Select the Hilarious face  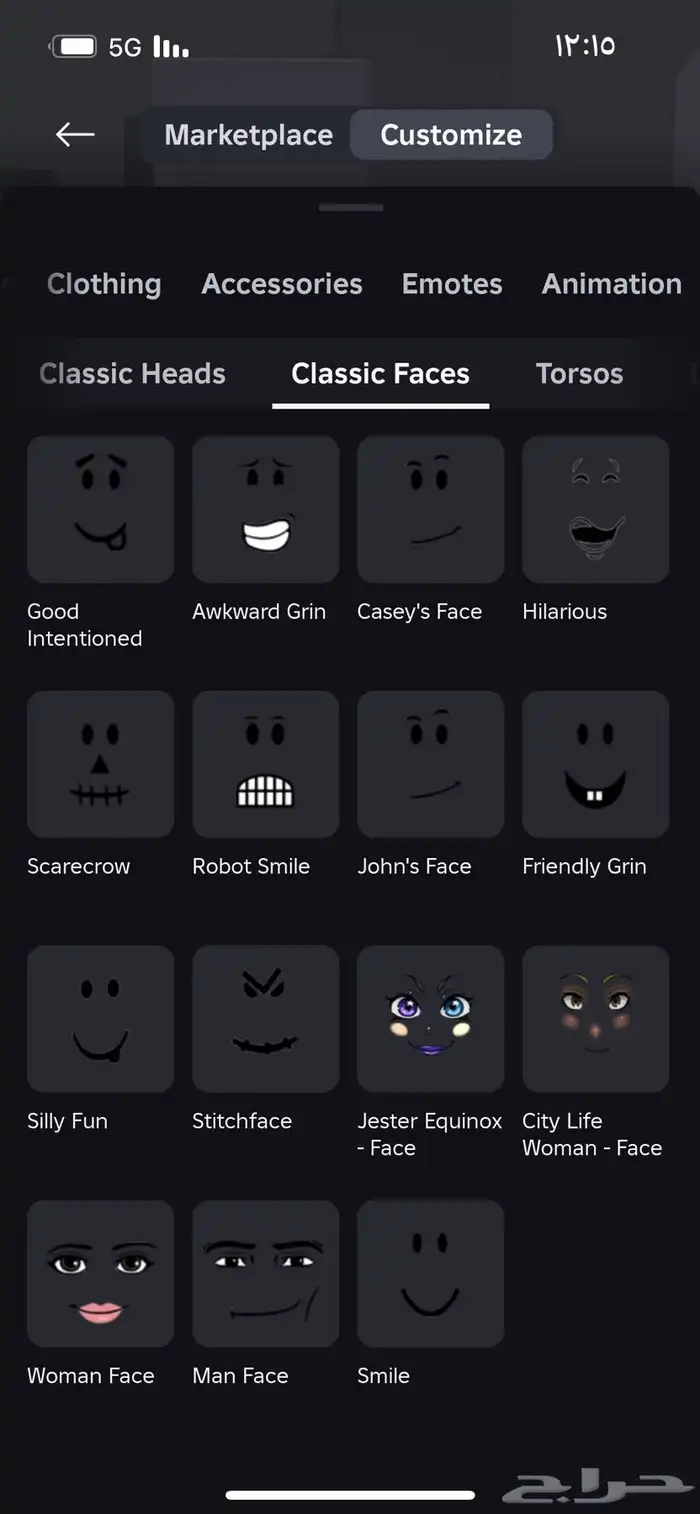(595, 509)
